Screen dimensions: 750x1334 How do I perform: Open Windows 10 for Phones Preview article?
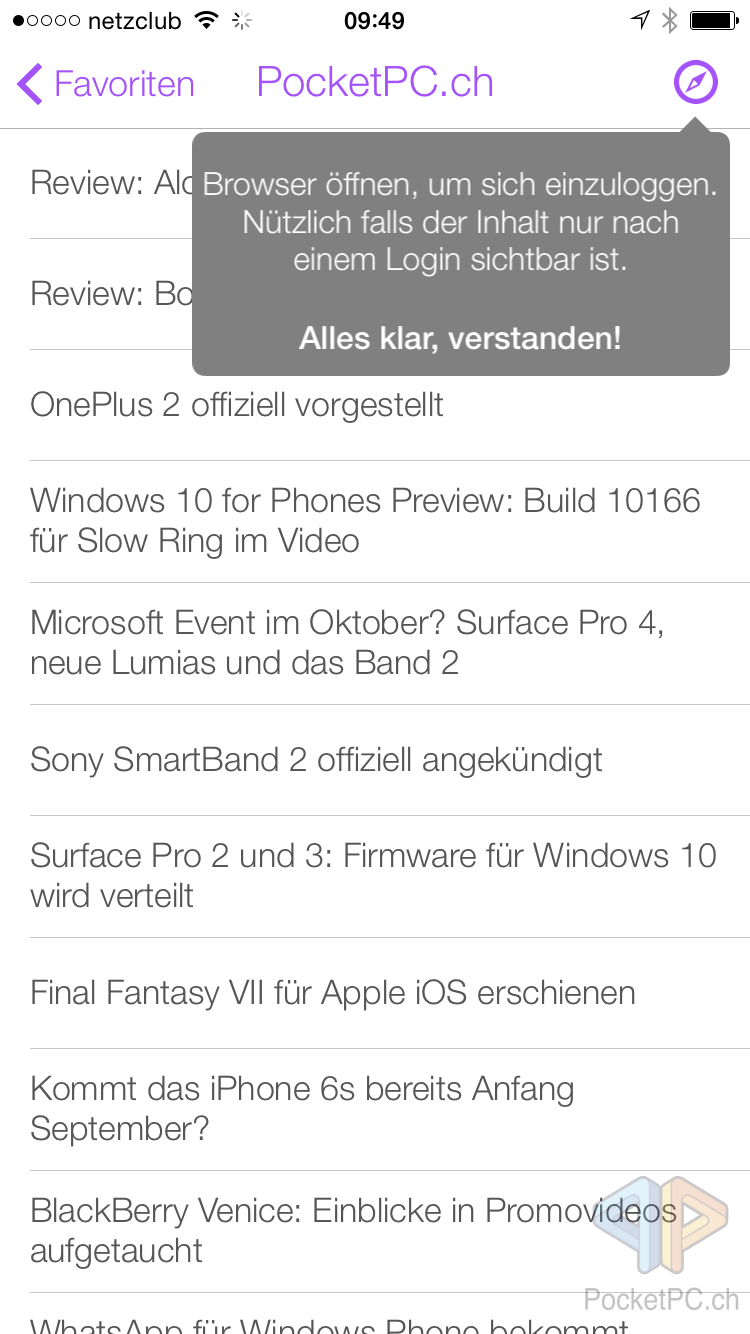pos(375,521)
